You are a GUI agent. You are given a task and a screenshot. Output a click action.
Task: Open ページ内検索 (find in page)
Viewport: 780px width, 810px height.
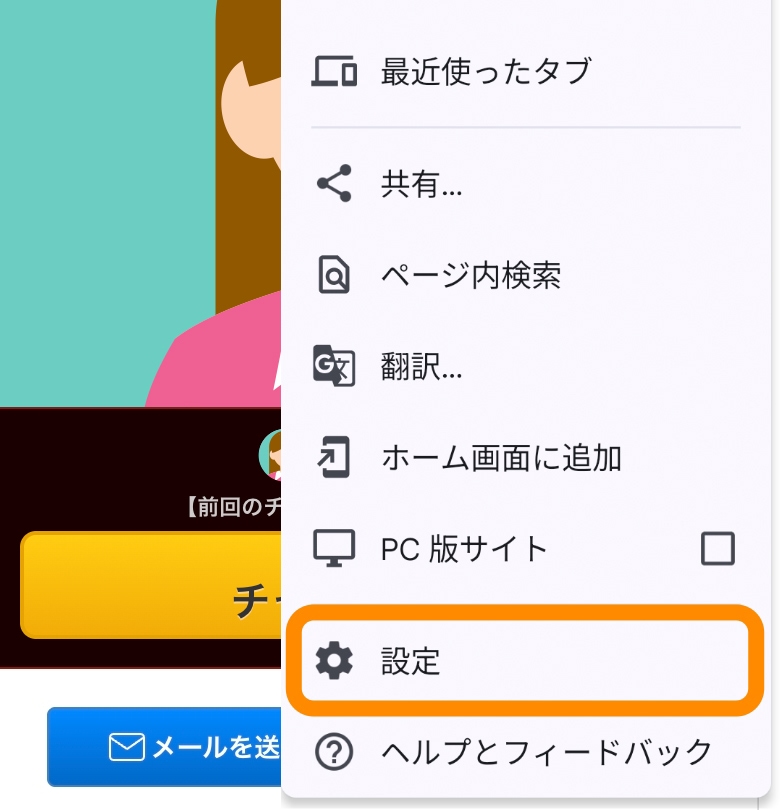[x=470, y=276]
